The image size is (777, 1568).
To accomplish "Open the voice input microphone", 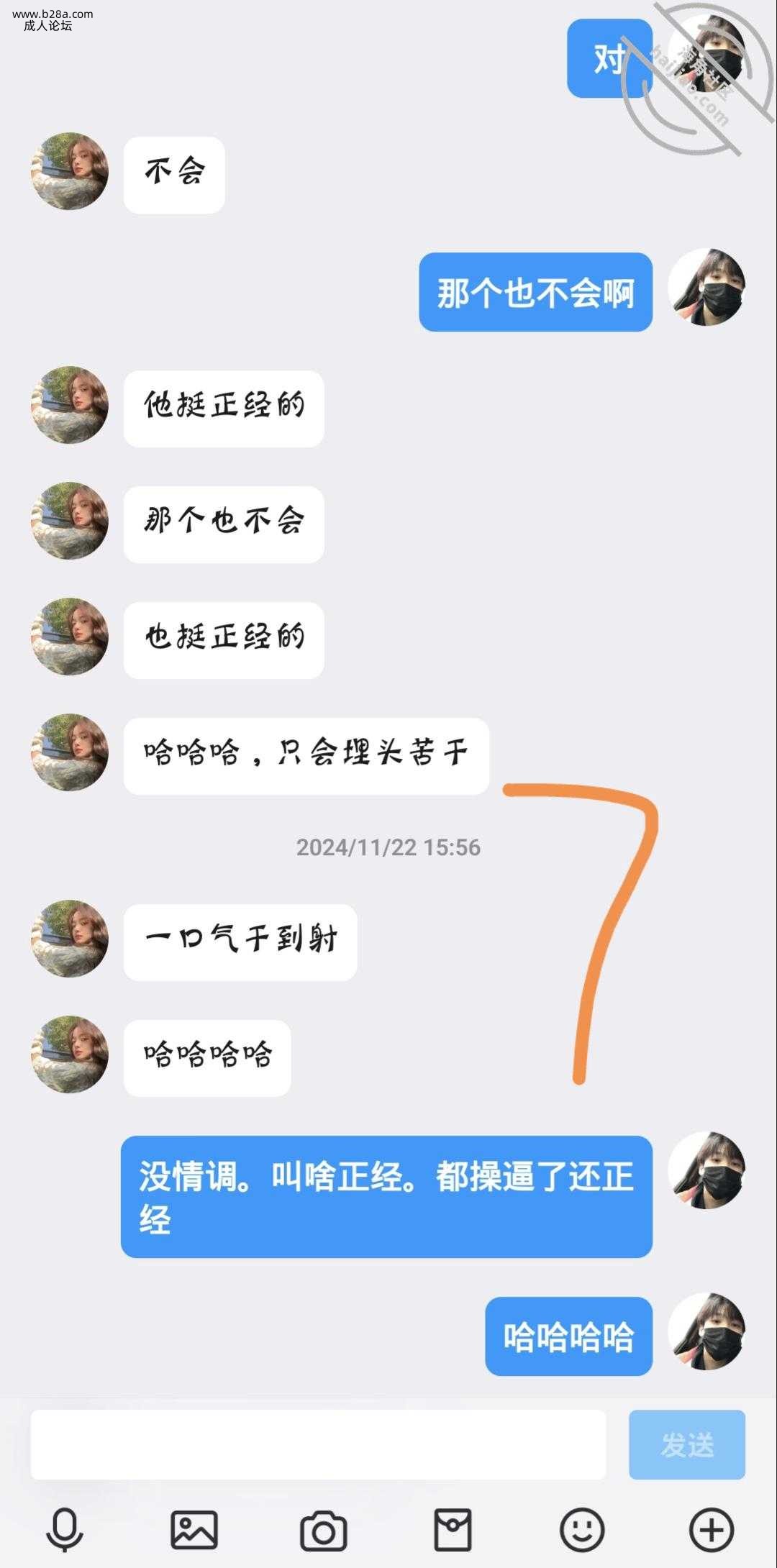I will [65, 1529].
